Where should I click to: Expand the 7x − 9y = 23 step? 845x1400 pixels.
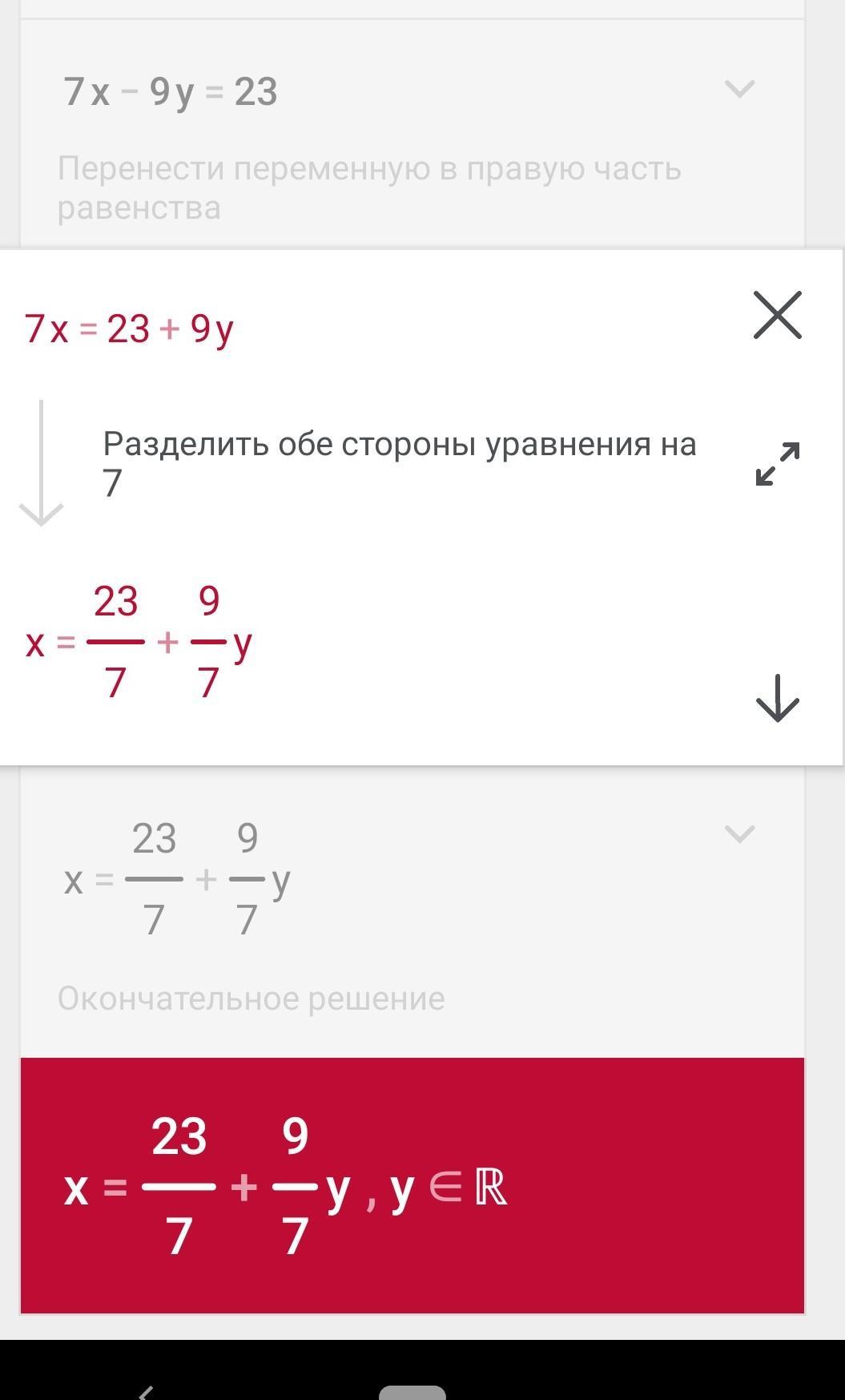coord(738,89)
